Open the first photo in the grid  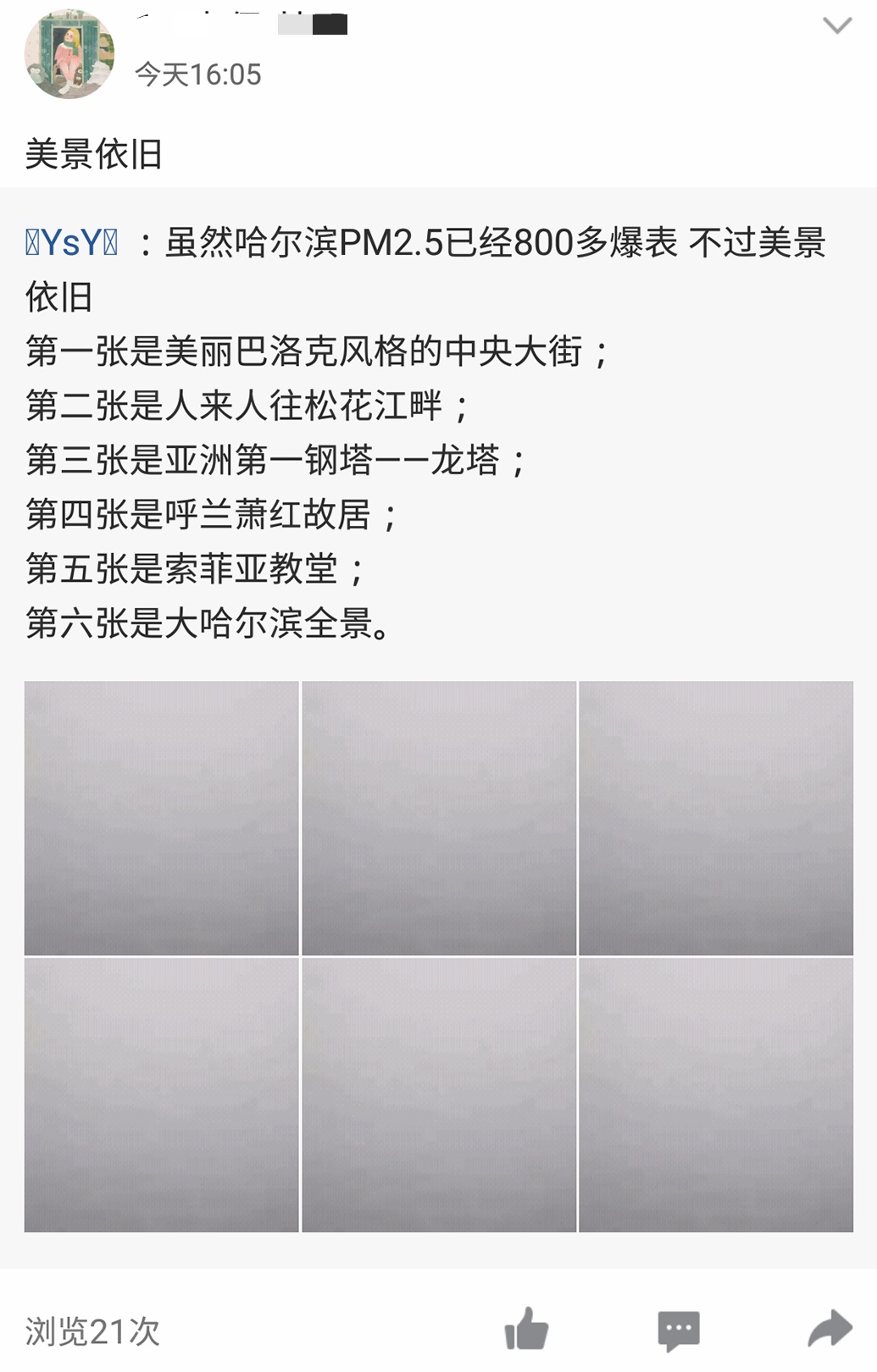[161, 818]
